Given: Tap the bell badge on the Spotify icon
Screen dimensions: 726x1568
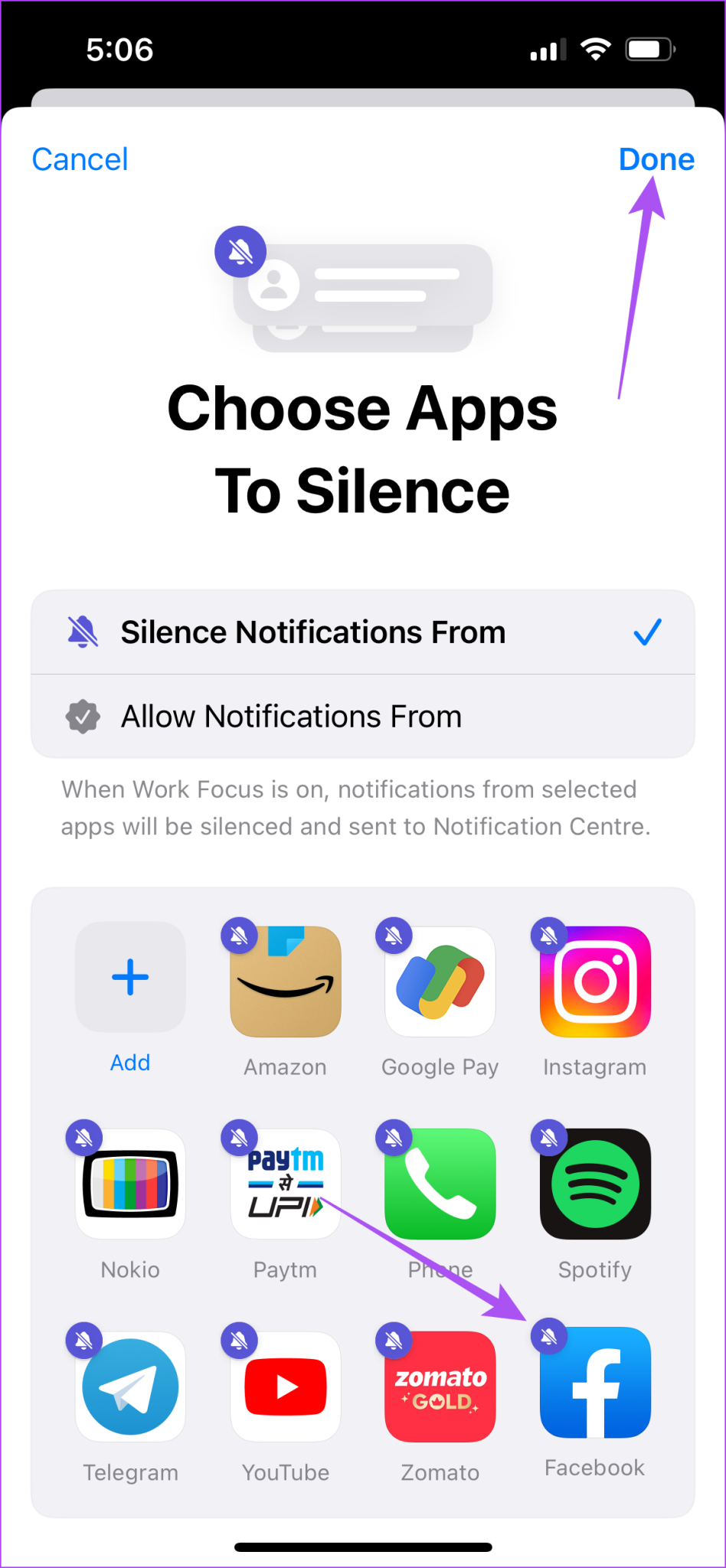Looking at the screenshot, I should pos(548,1137).
